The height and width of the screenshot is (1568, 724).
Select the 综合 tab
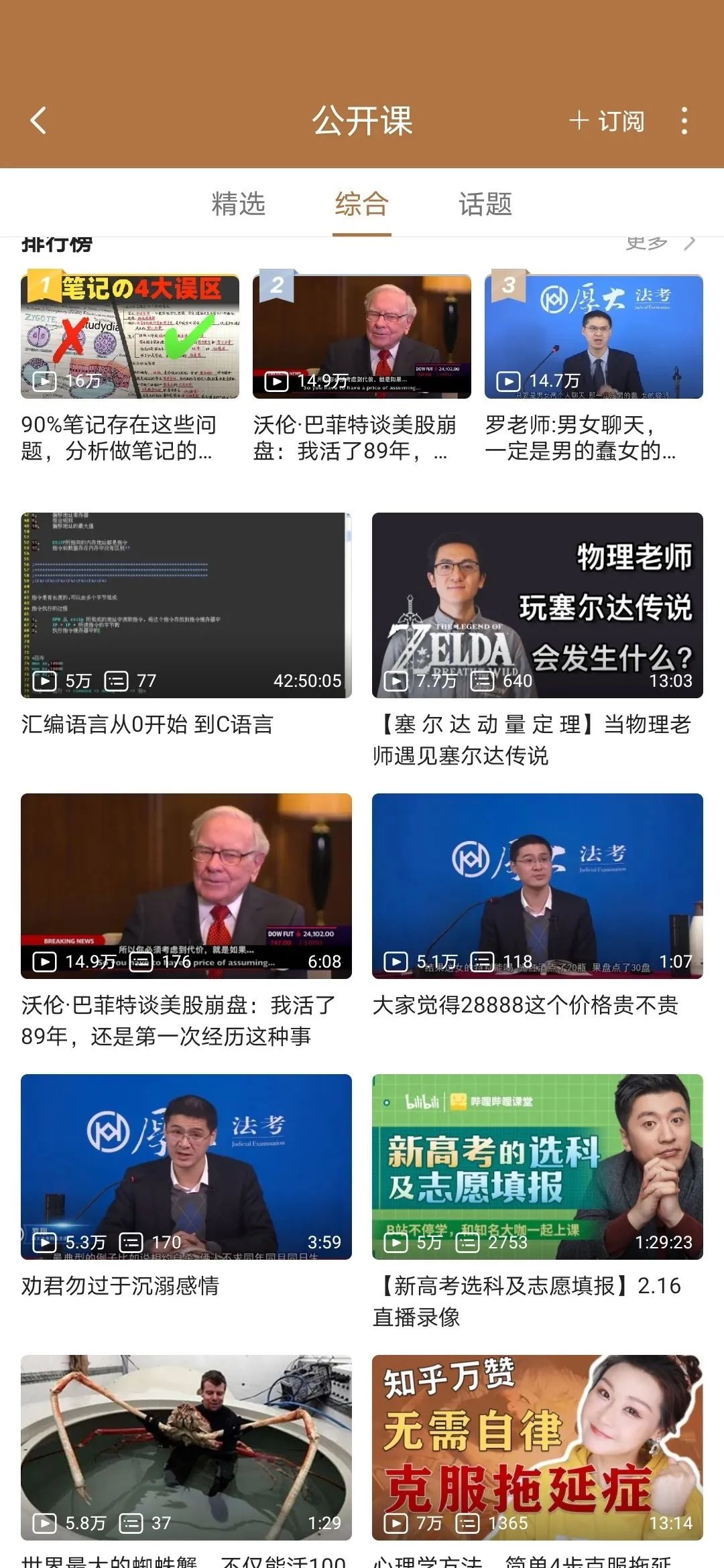361,204
